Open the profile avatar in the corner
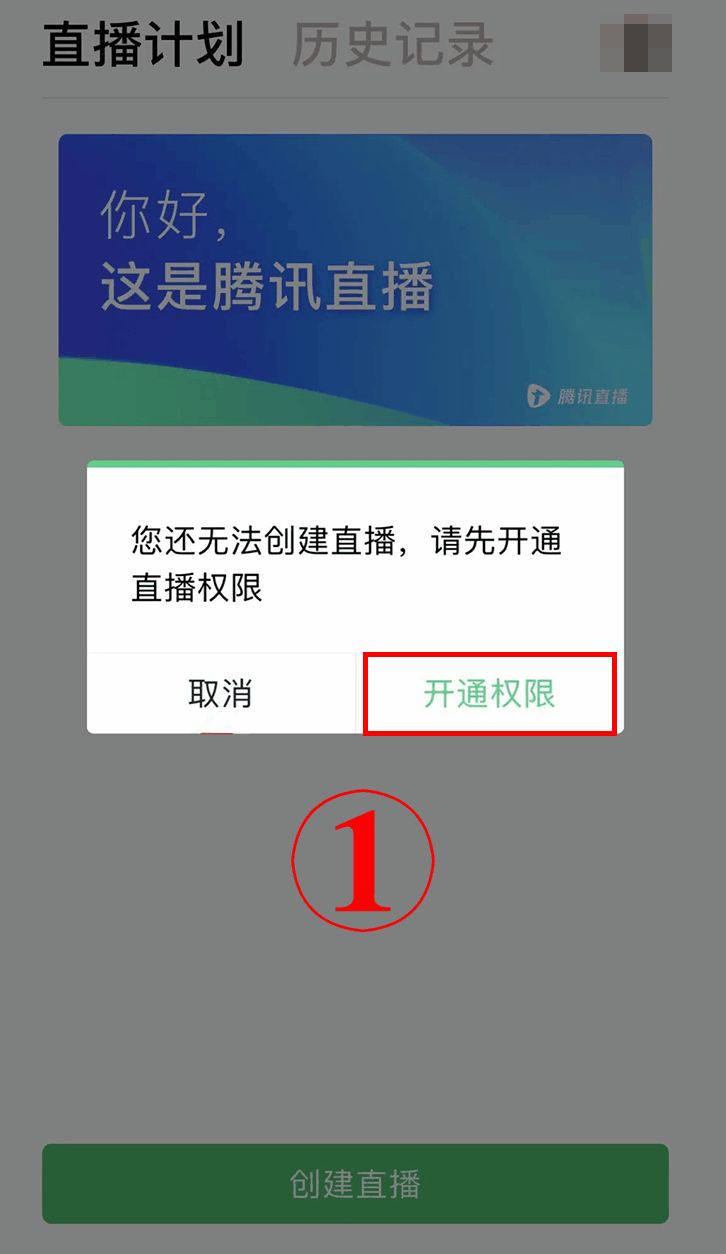The width and height of the screenshot is (726, 1254). pos(636,44)
